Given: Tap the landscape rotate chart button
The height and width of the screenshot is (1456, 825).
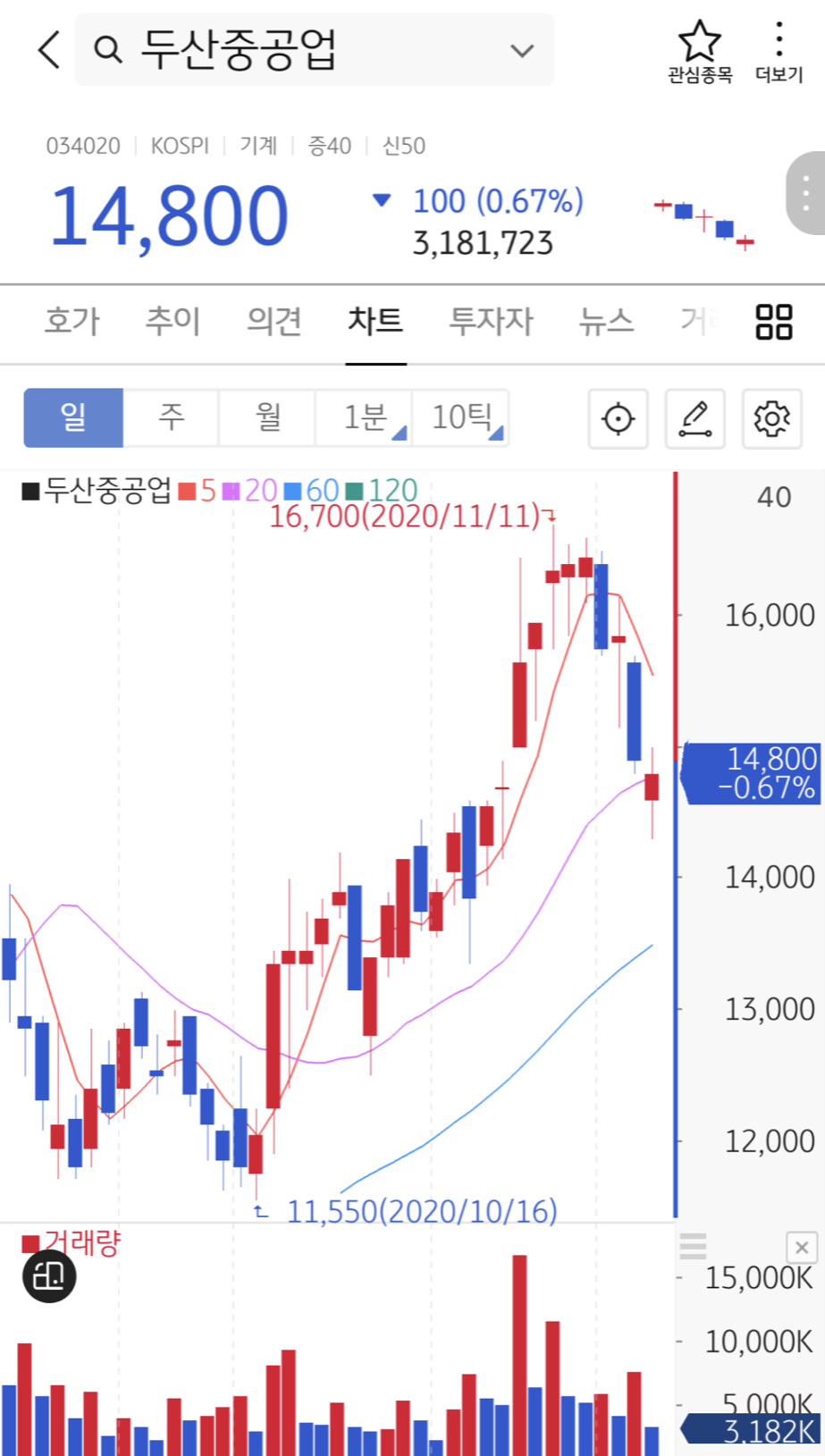Looking at the screenshot, I should coord(49,1276).
